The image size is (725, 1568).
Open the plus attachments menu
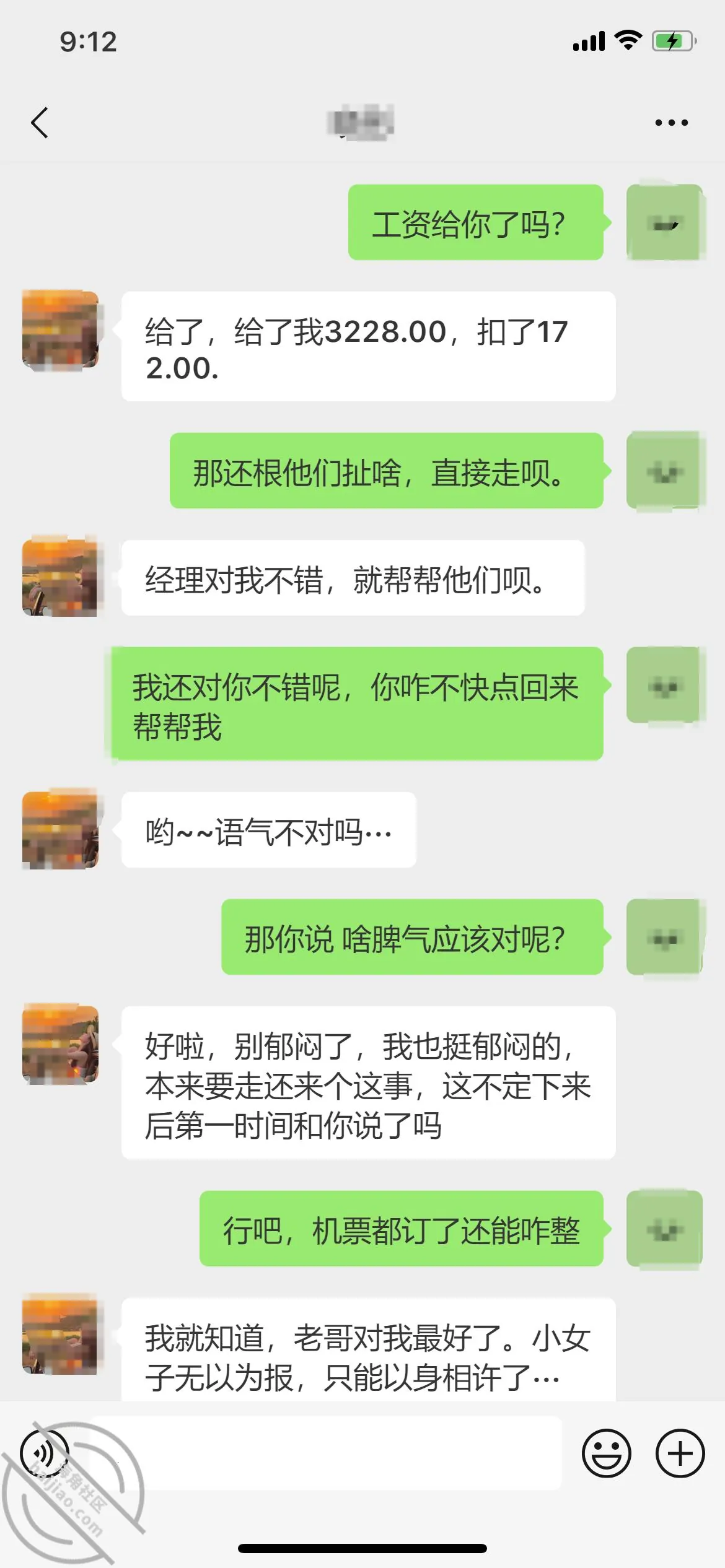coord(680,1453)
